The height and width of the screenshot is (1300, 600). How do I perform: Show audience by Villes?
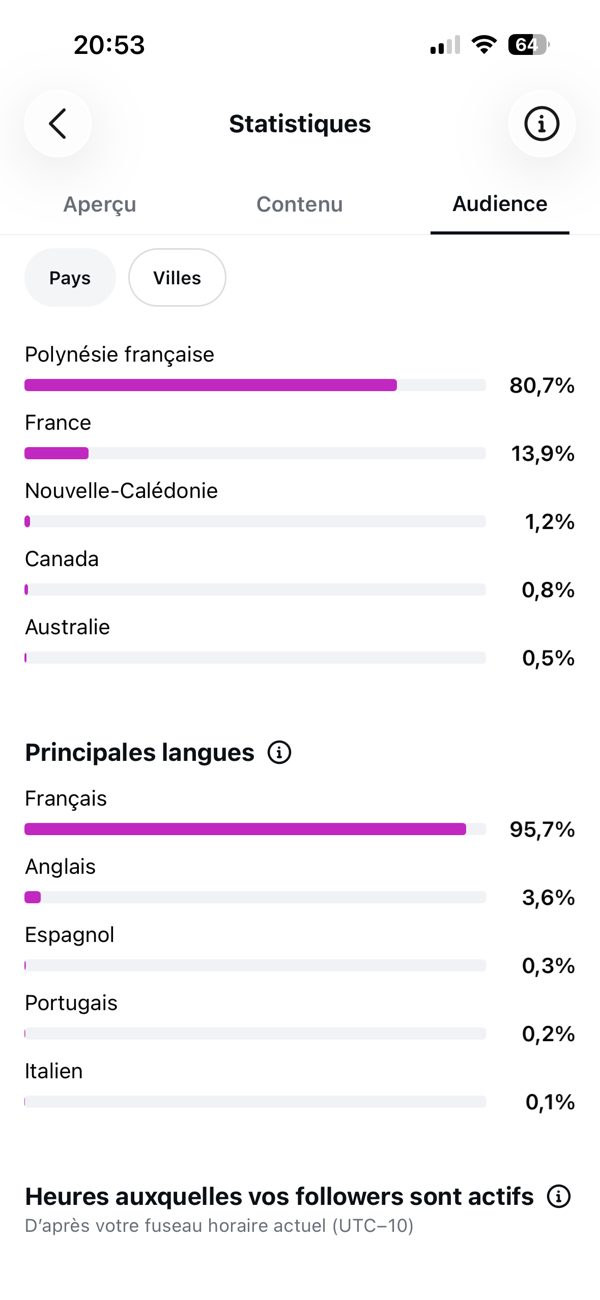[x=177, y=278]
